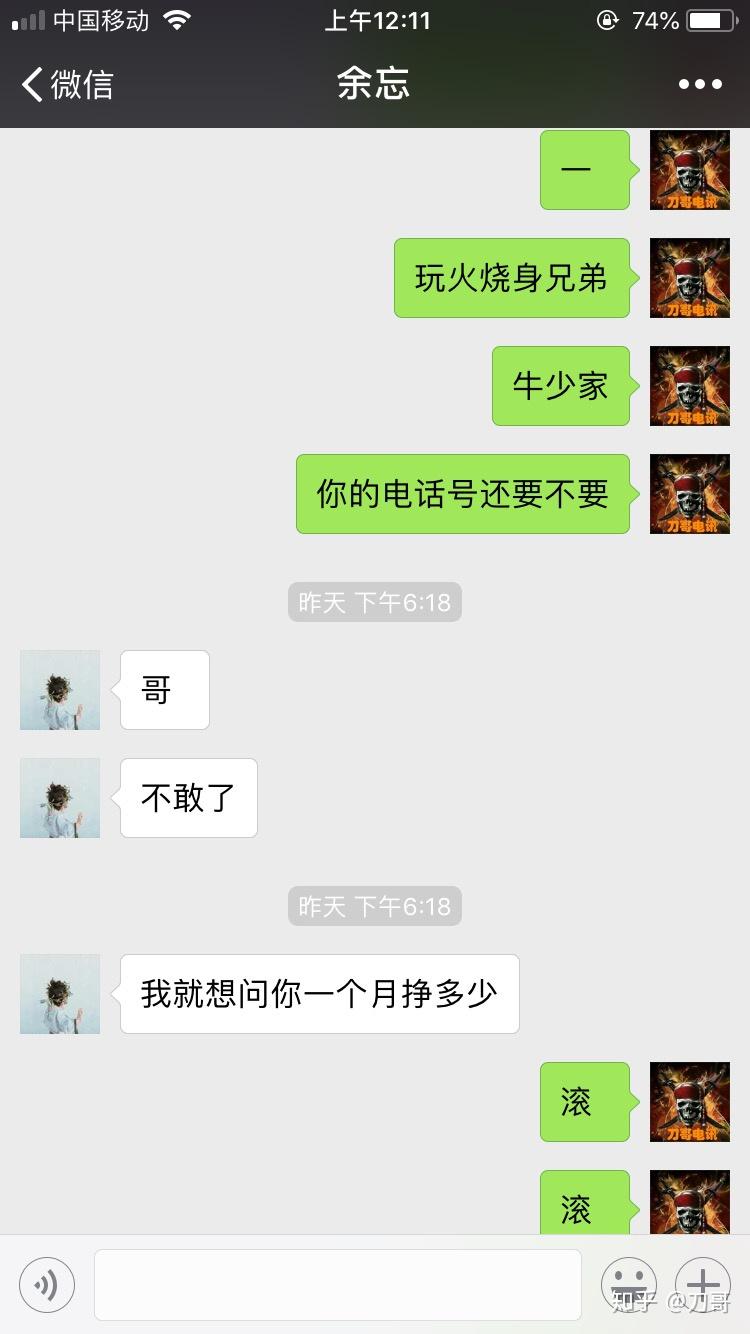750x1334 pixels.
Task: Open the avatar beside 我就想问你一个月挣多少
Action: point(60,994)
